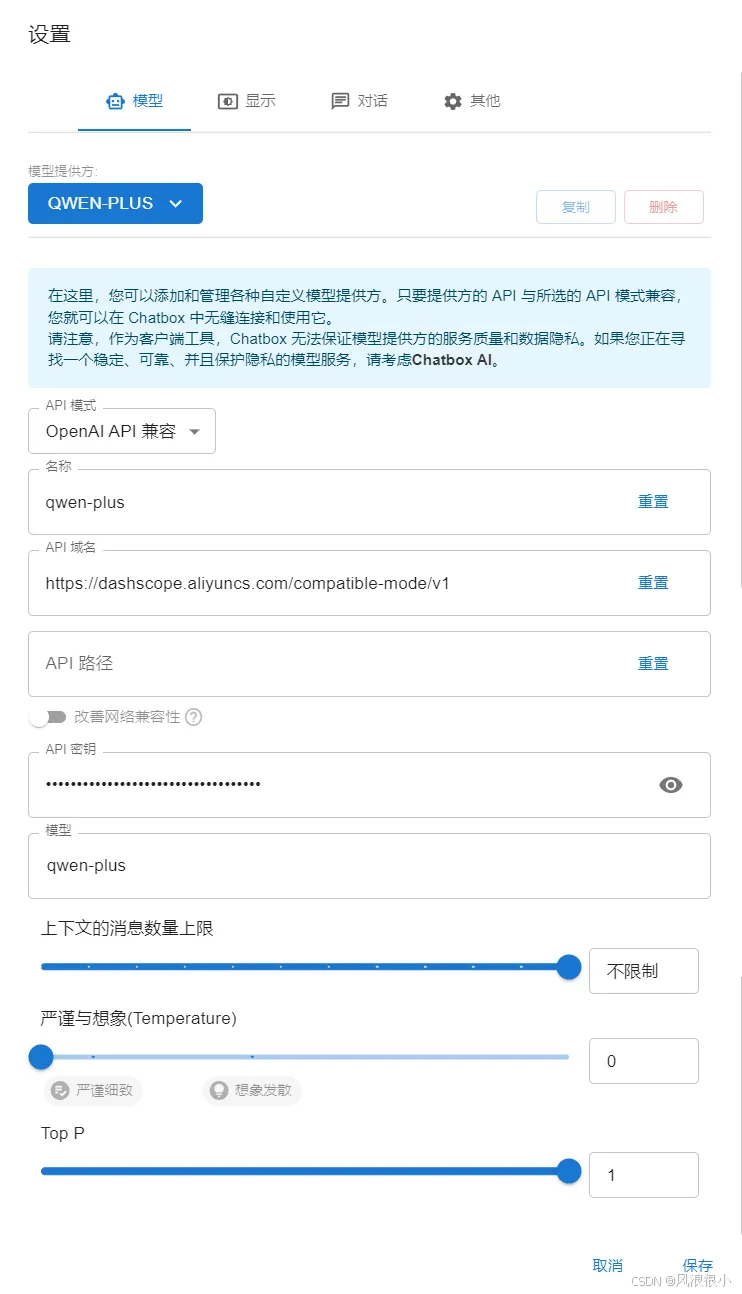Tap the 删除 button

point(664,207)
